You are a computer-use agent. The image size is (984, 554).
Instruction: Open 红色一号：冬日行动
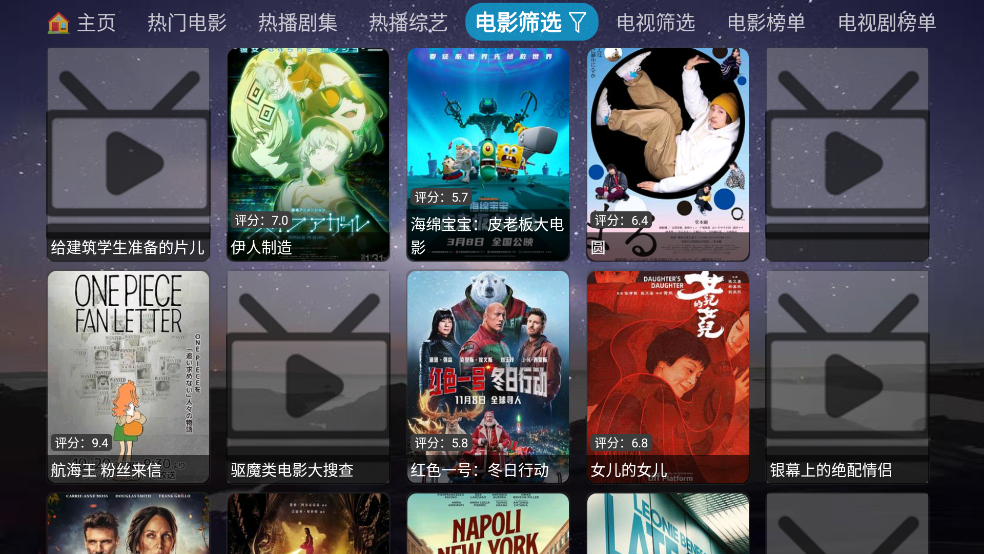[488, 377]
